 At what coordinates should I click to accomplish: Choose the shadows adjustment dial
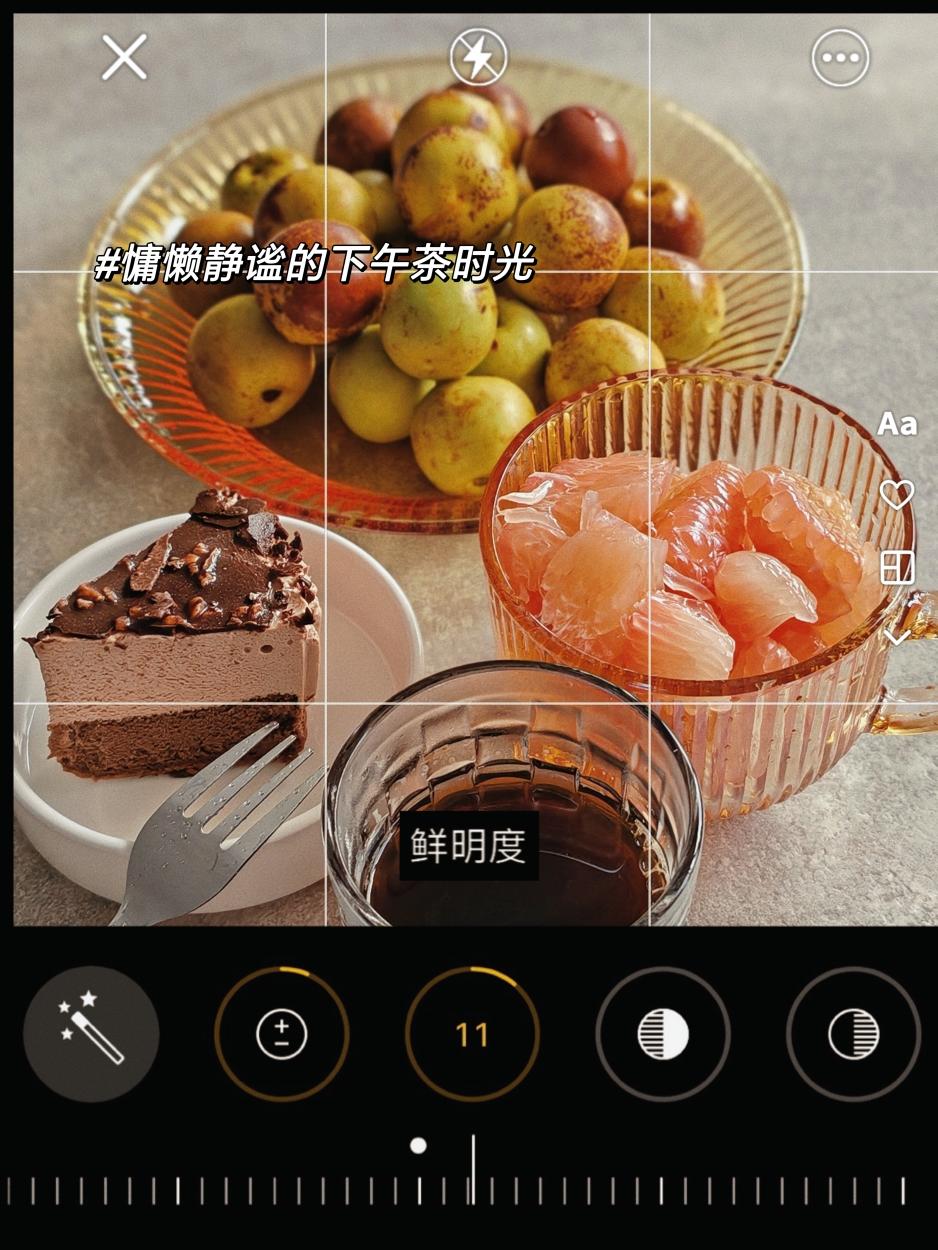click(853, 1034)
